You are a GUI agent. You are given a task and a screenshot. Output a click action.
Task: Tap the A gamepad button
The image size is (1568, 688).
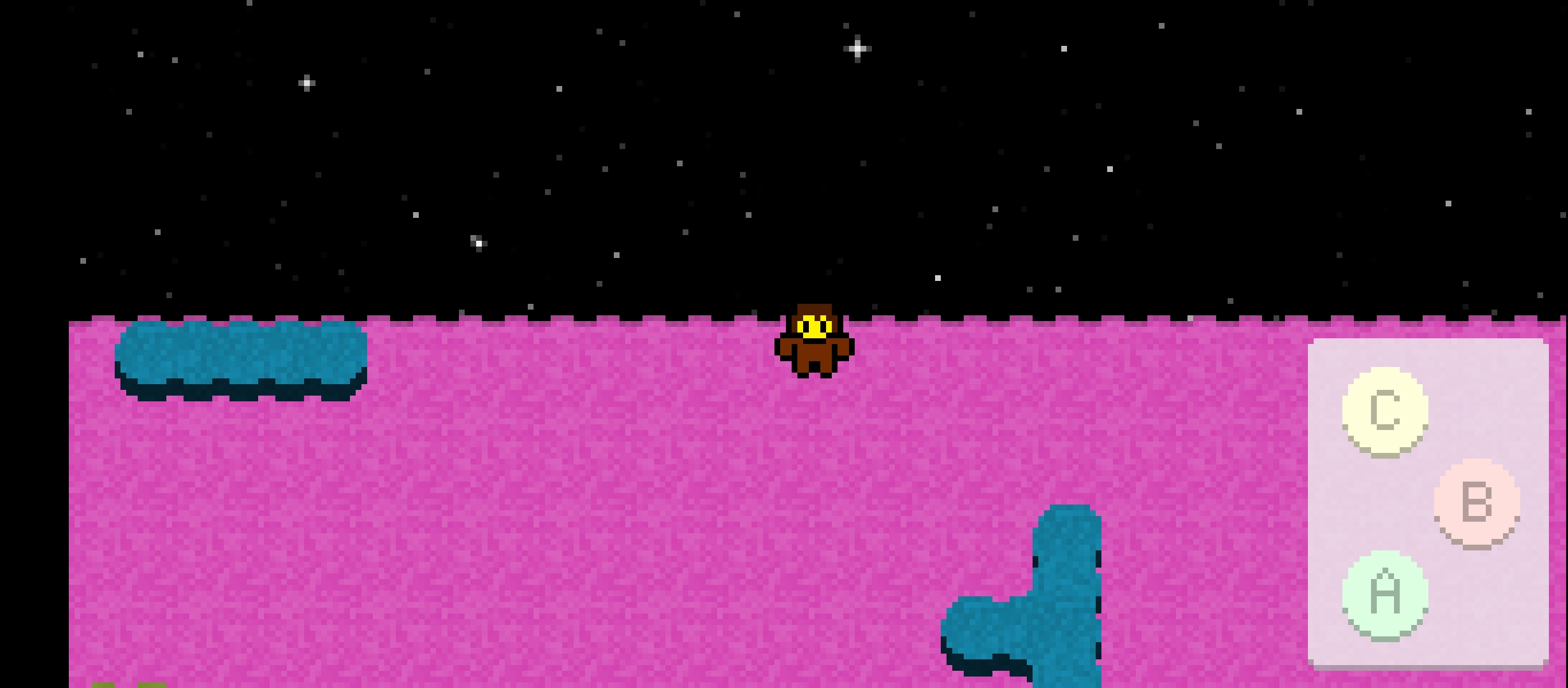coord(1384,594)
